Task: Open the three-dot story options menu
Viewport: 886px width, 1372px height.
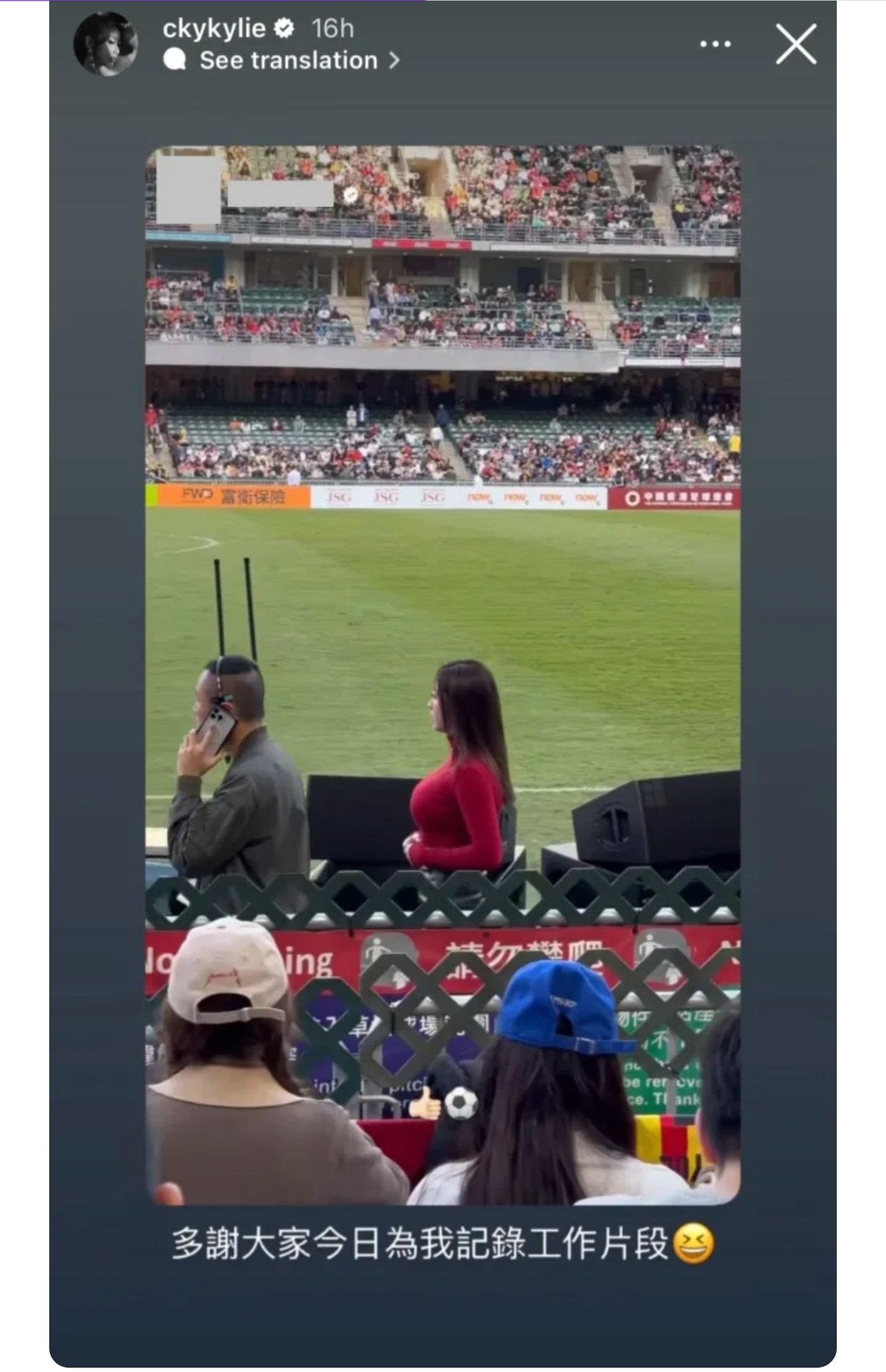Action: tap(715, 44)
